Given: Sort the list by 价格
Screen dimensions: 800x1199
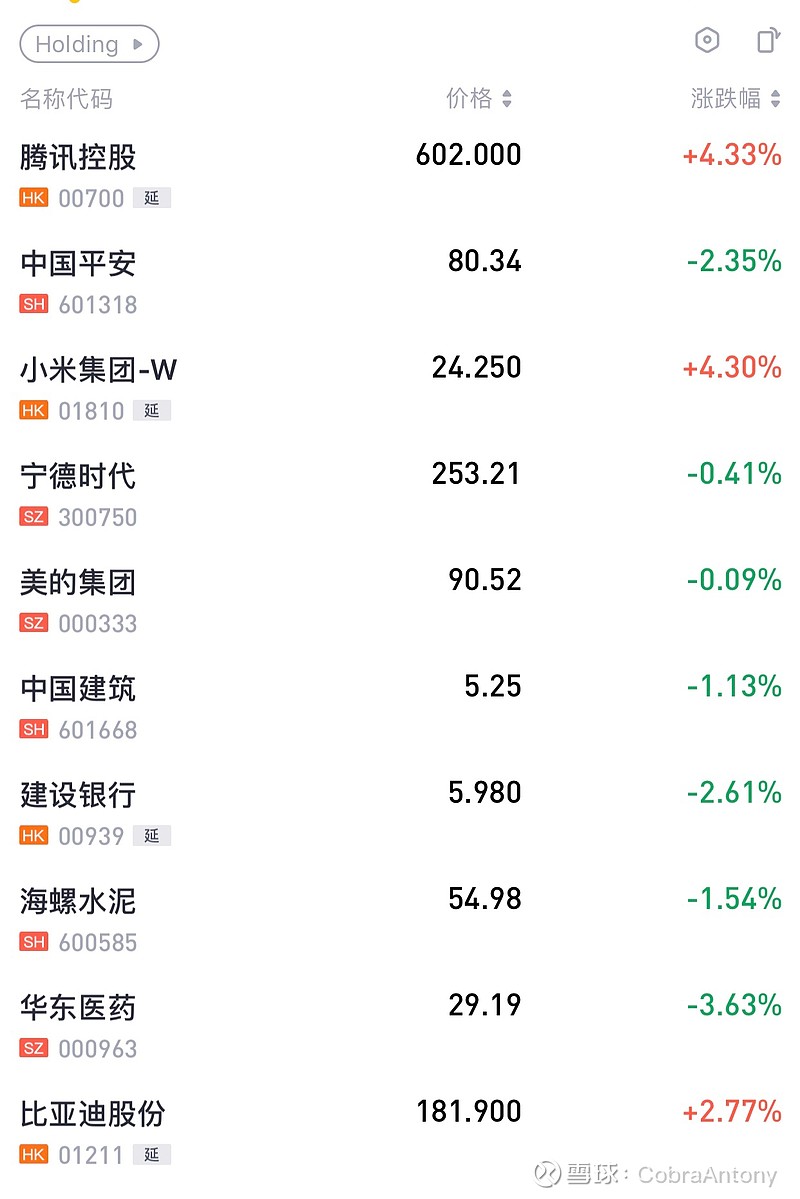Looking at the screenshot, I should click(478, 98).
